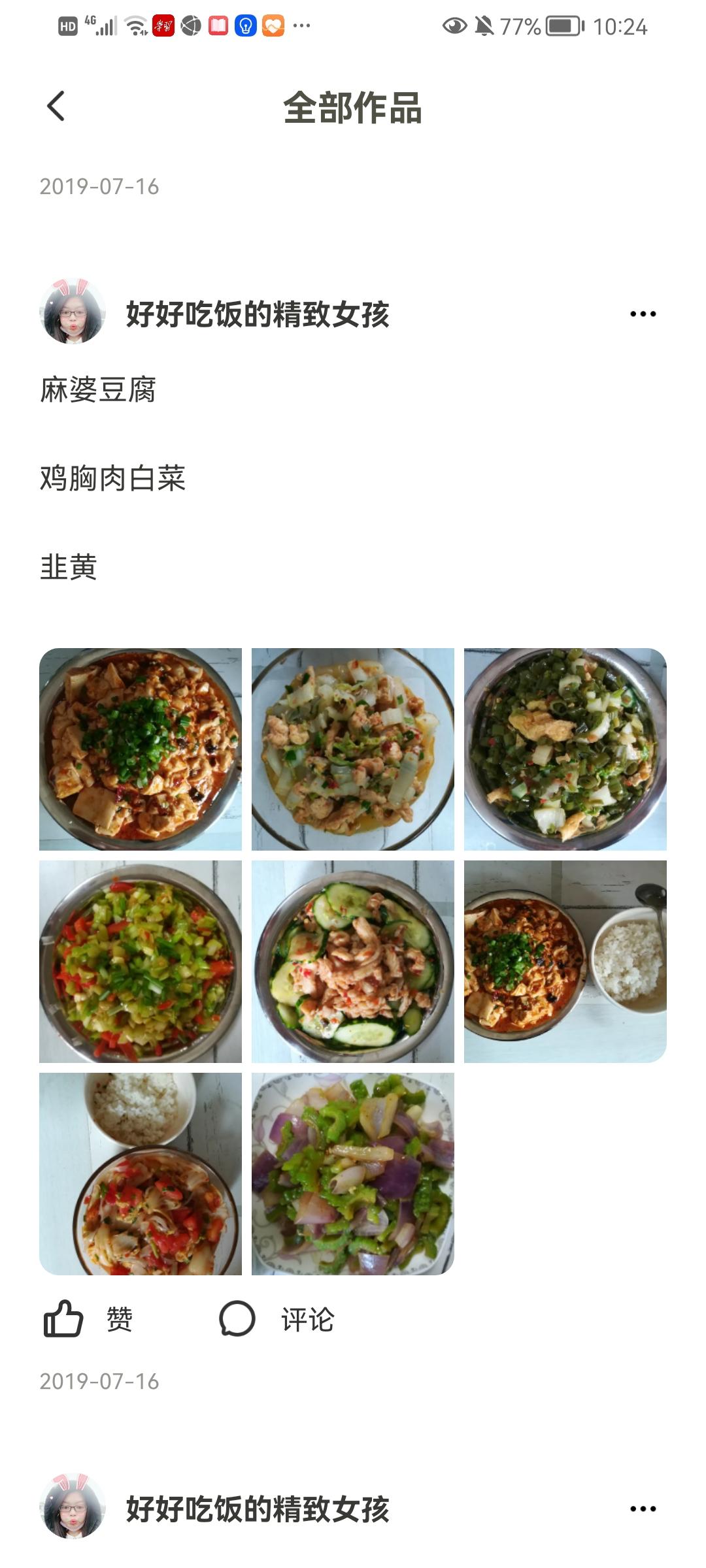Go back from 全部作品 page
This screenshot has height=1568, width=706.
56,106
